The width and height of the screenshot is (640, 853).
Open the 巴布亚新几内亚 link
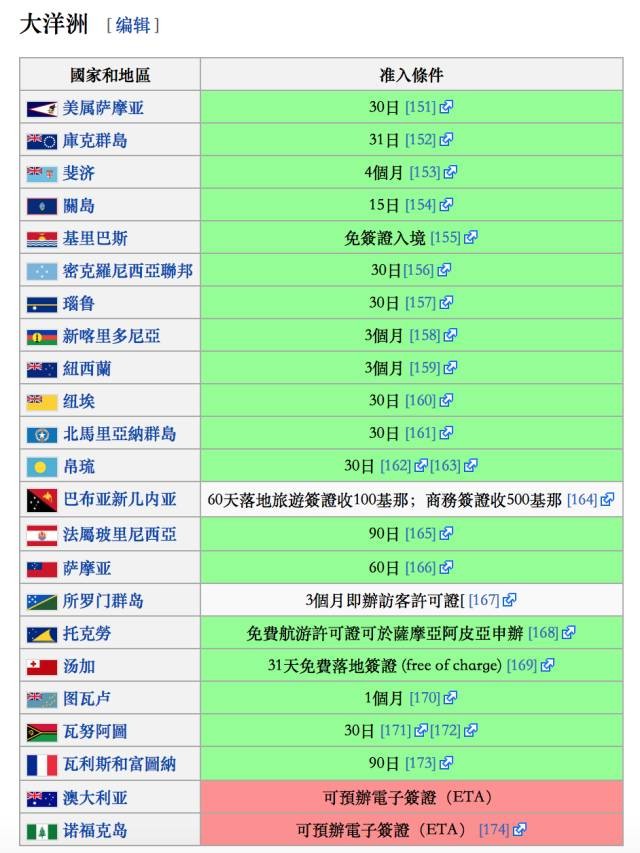point(119,500)
